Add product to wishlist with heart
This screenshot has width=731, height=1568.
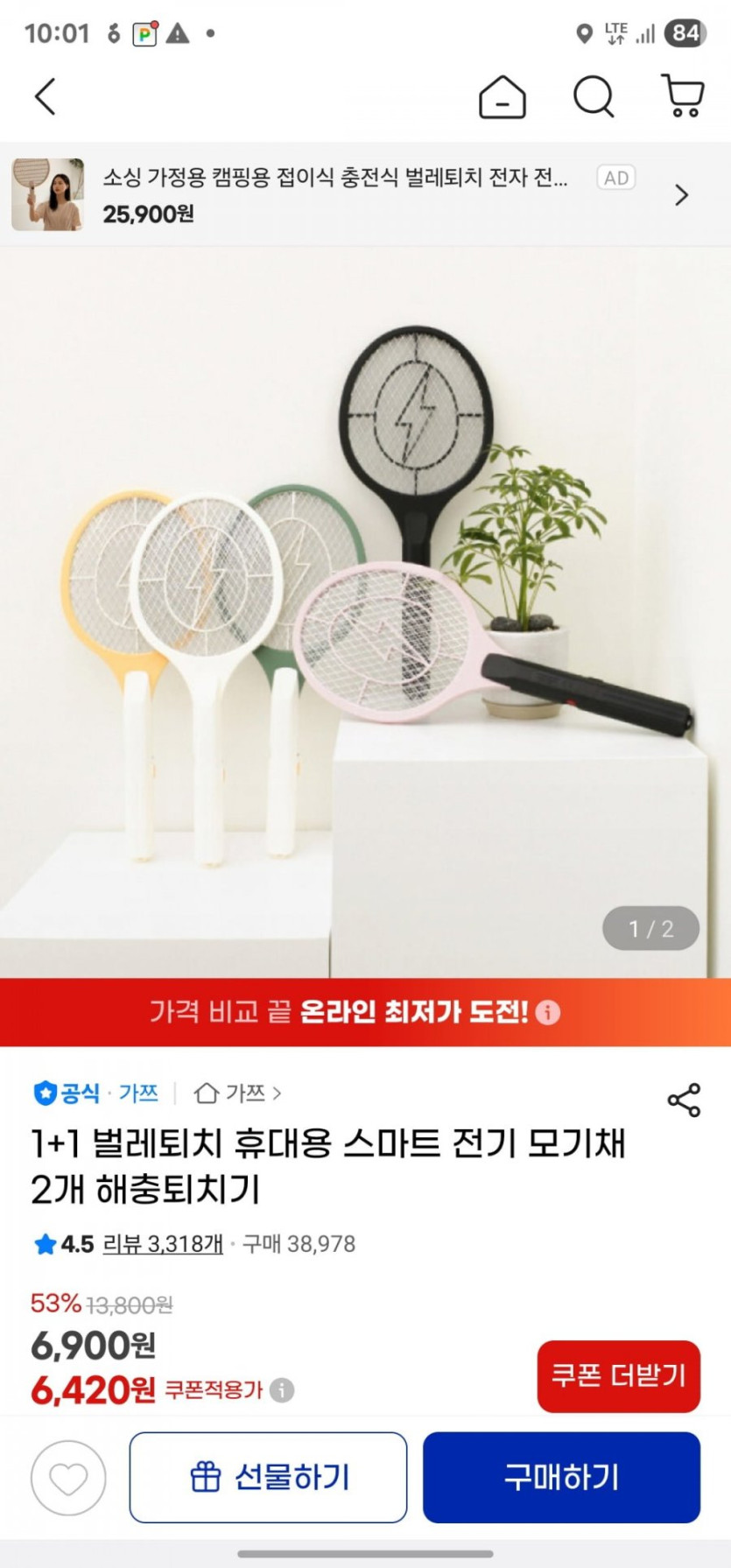point(68,1478)
